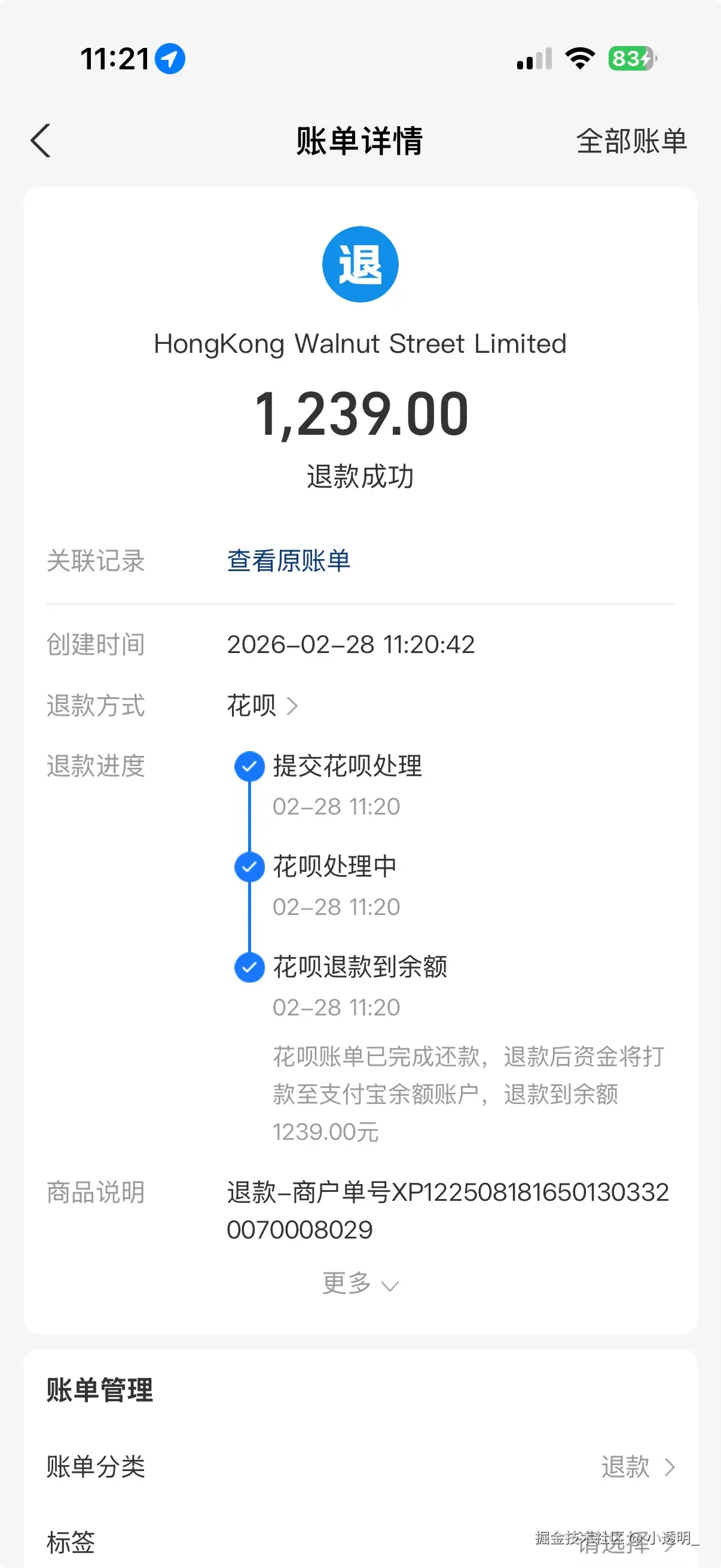721x1568 pixels.
Task: Tap the merchant name HongKong Walnut Street Limited
Action: pos(360,344)
